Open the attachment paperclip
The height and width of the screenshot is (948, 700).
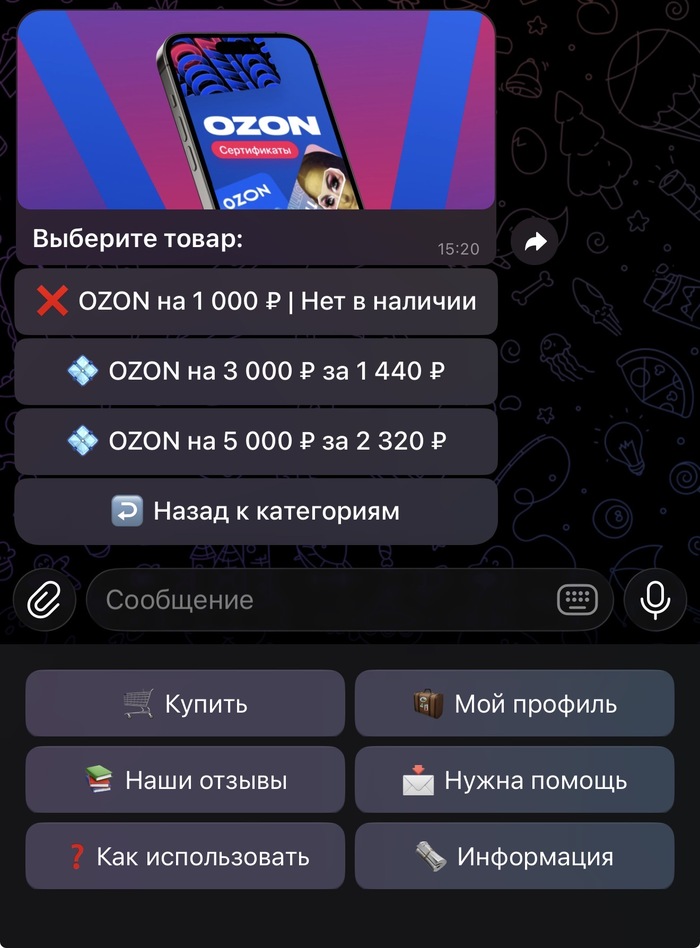[44, 600]
